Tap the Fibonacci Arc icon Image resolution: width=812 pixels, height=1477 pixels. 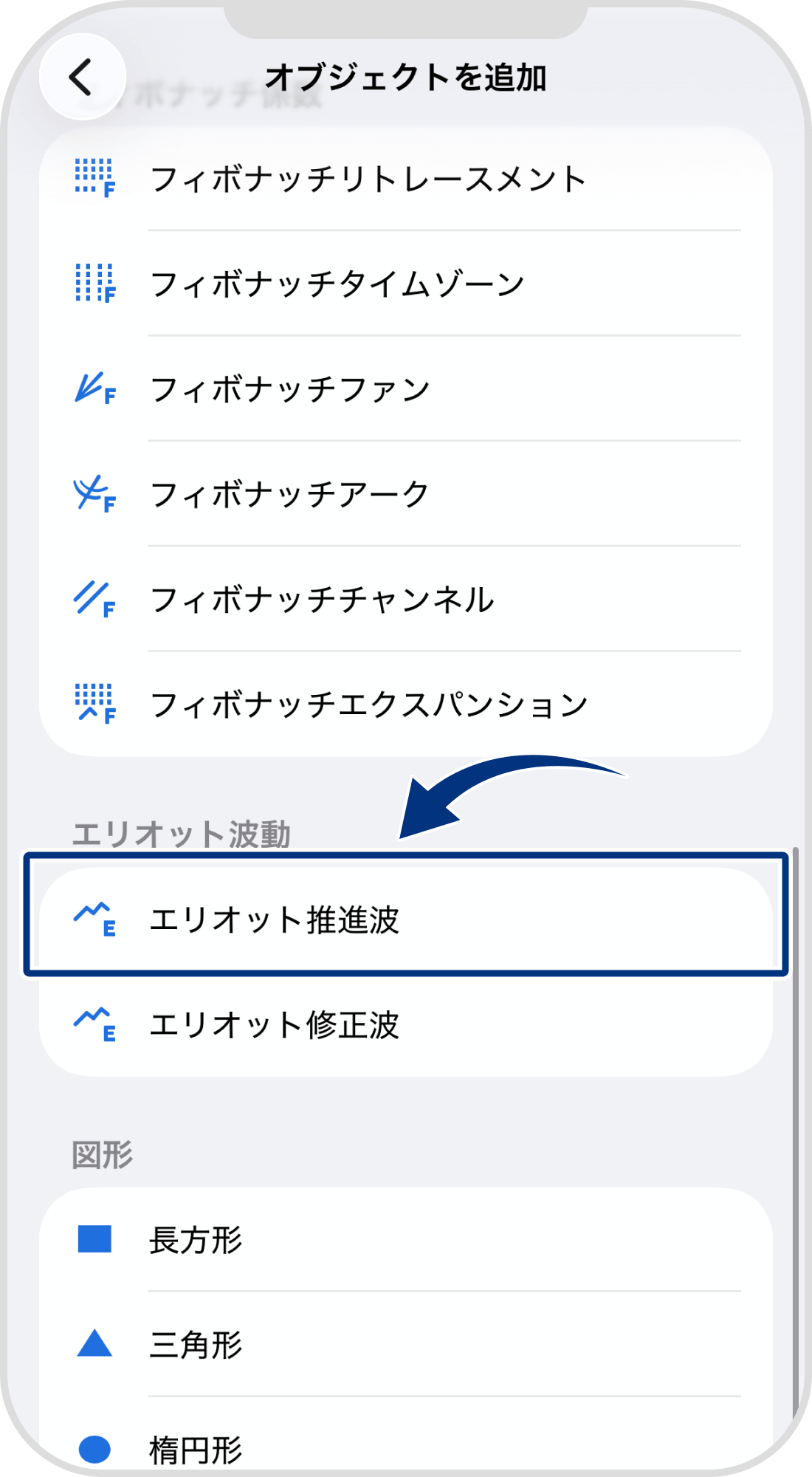click(94, 495)
